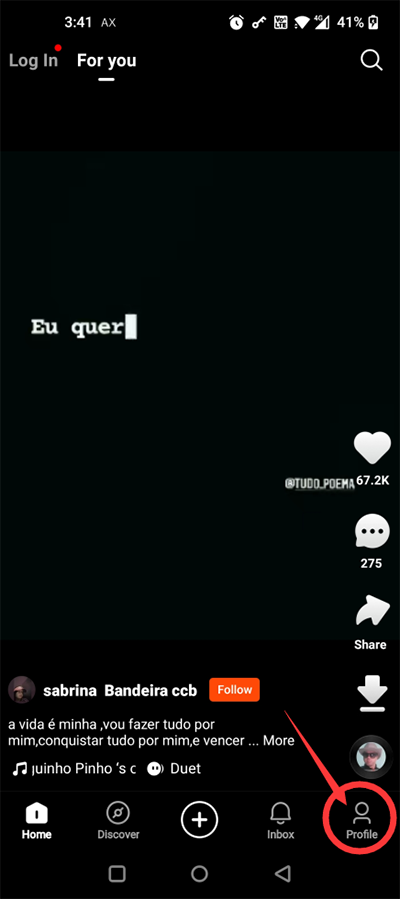Open the search magnifier icon
Screen dimensions: 400x899
click(371, 60)
